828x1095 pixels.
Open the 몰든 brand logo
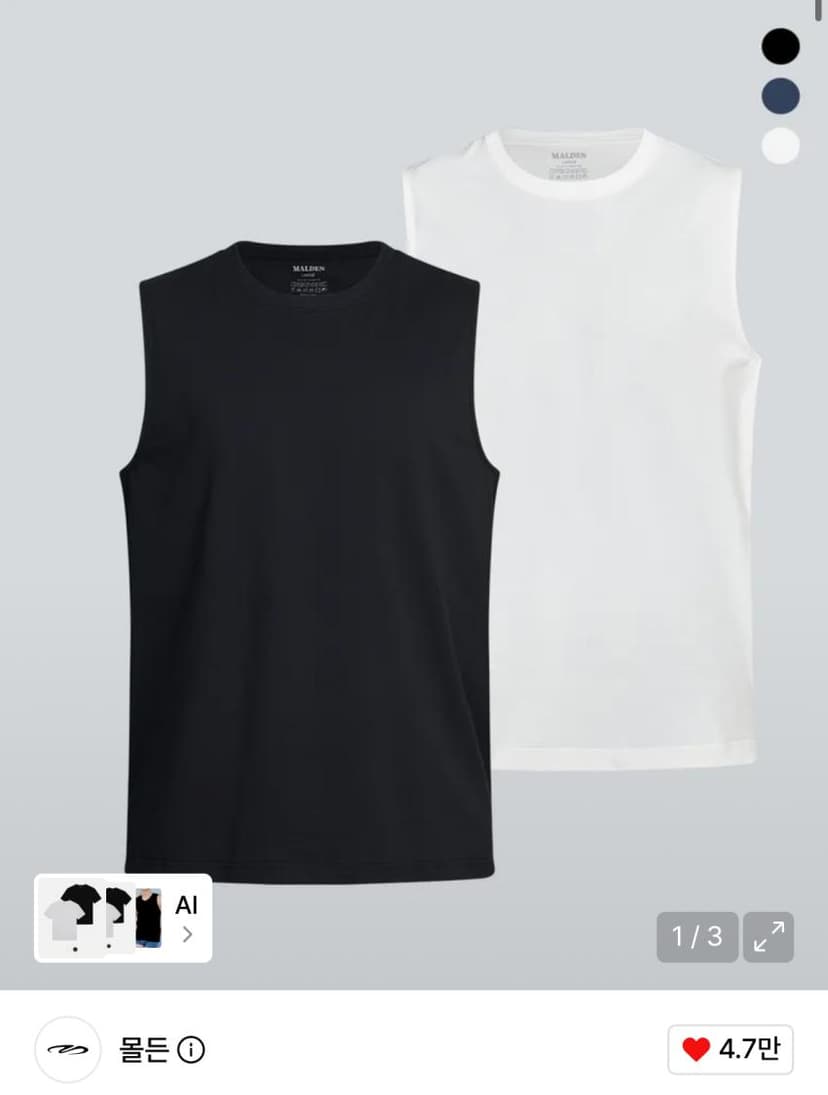tap(68, 1050)
